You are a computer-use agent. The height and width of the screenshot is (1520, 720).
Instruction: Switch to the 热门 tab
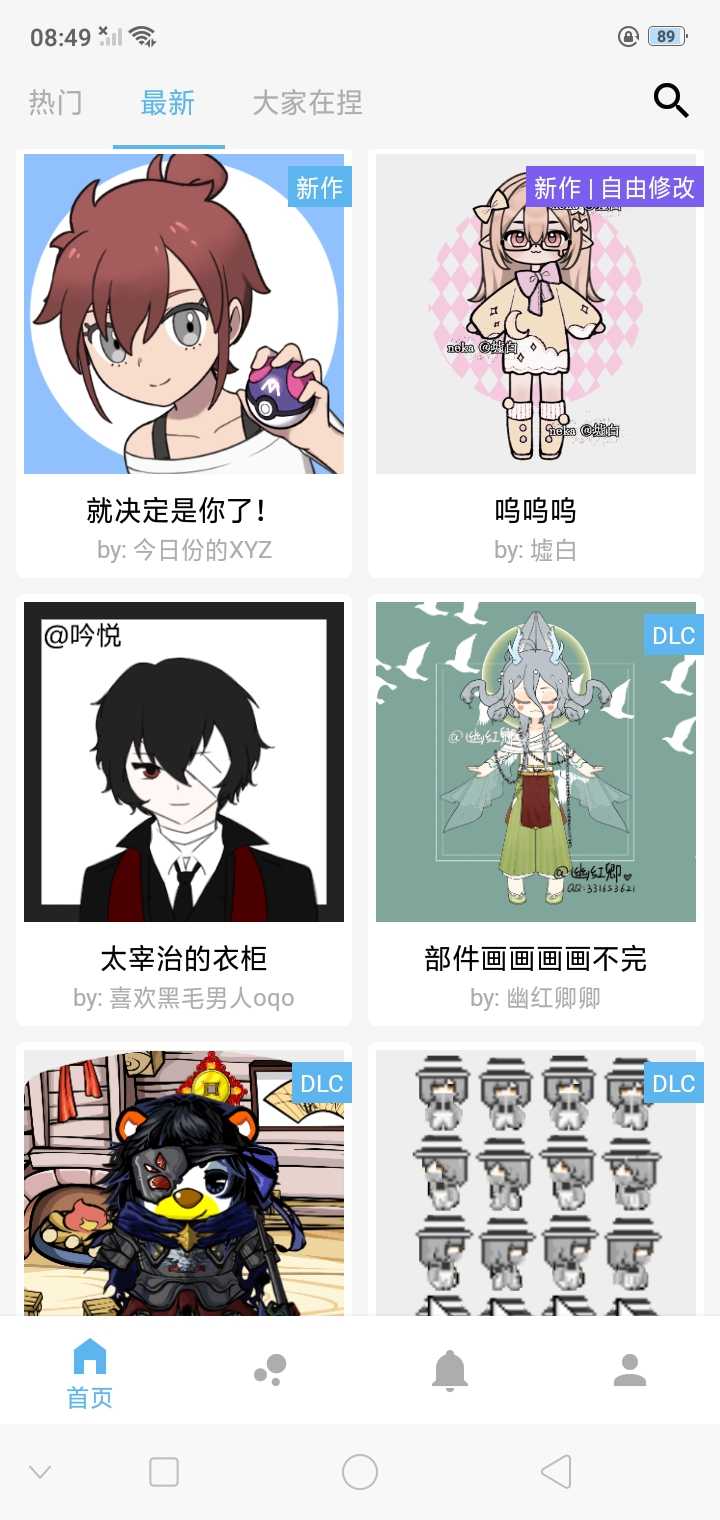(x=55, y=102)
